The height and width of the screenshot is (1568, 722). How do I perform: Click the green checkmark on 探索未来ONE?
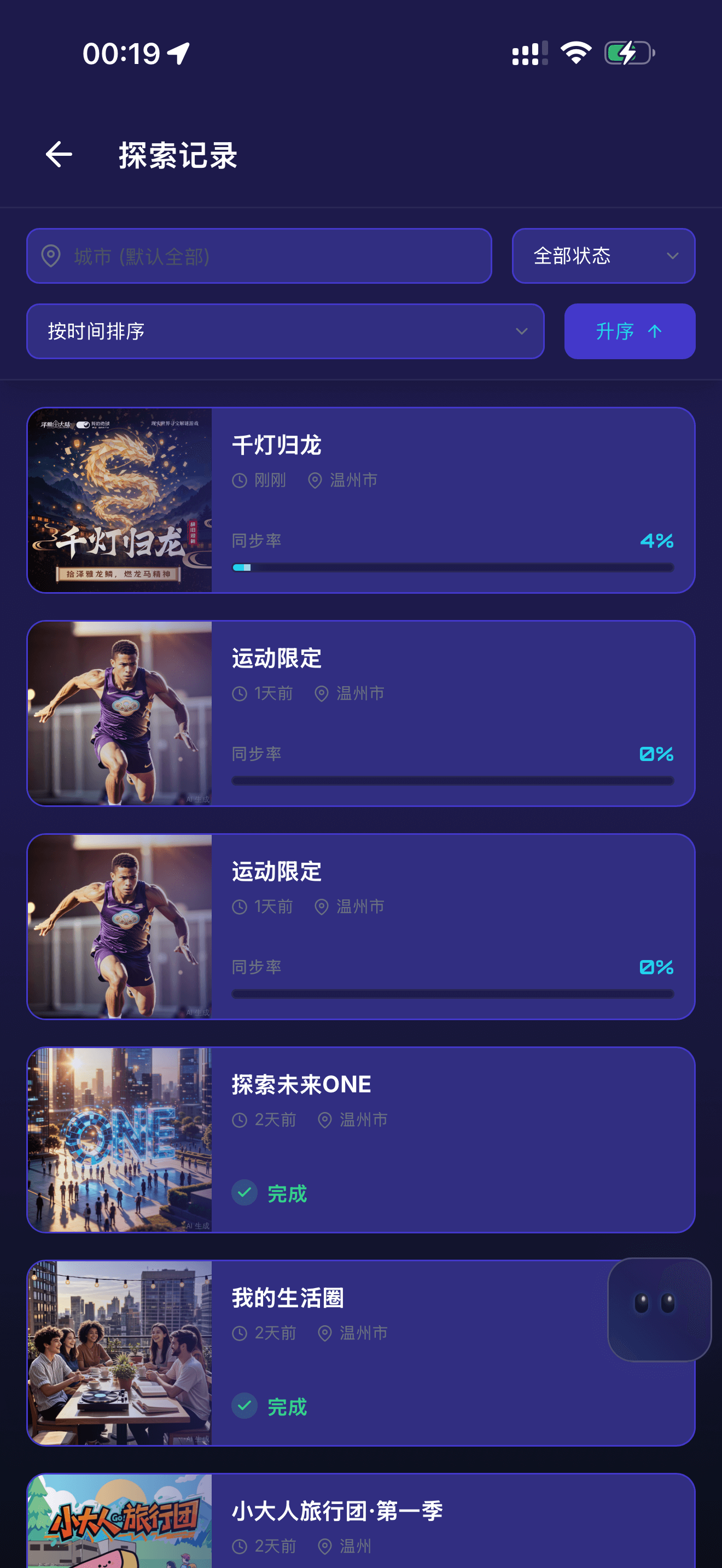[x=244, y=1192]
